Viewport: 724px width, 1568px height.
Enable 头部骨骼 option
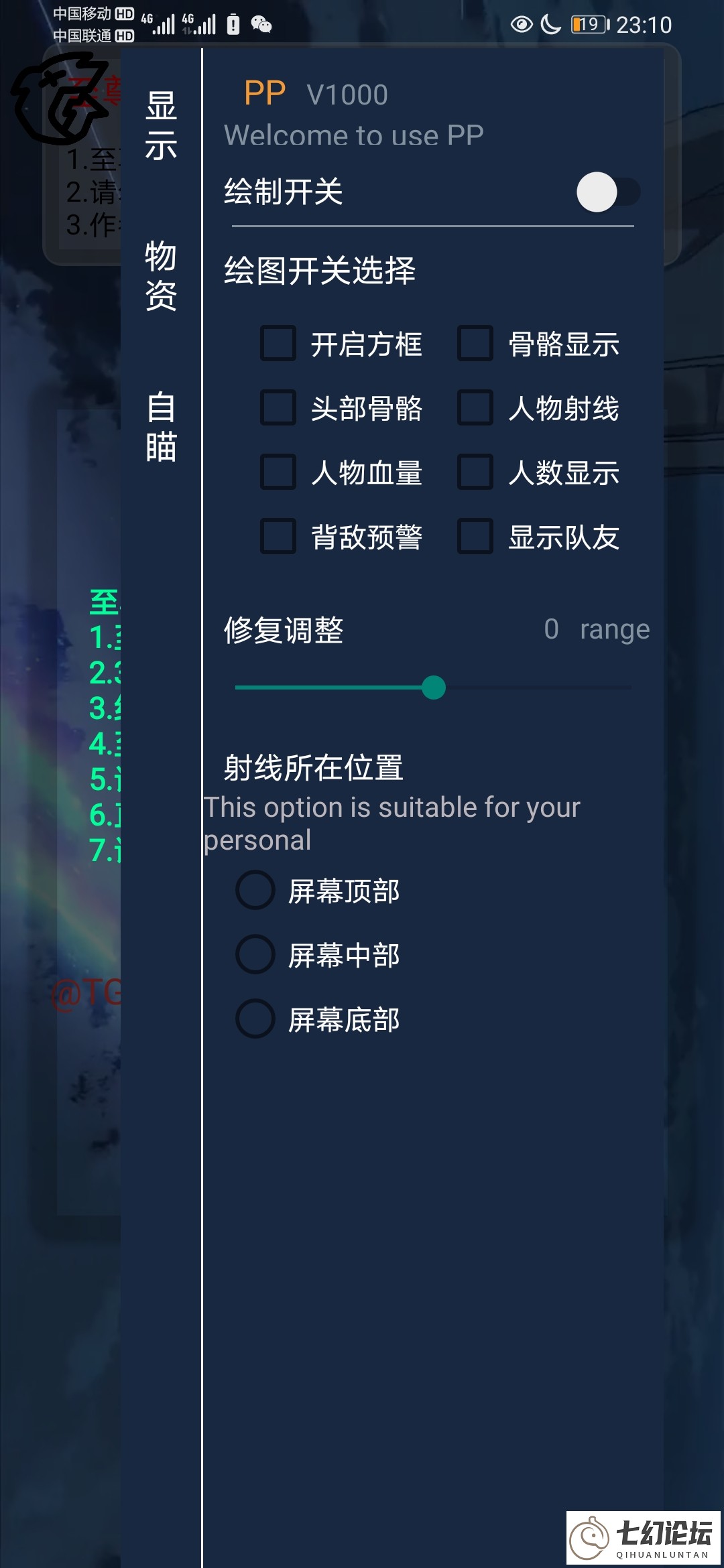click(278, 408)
